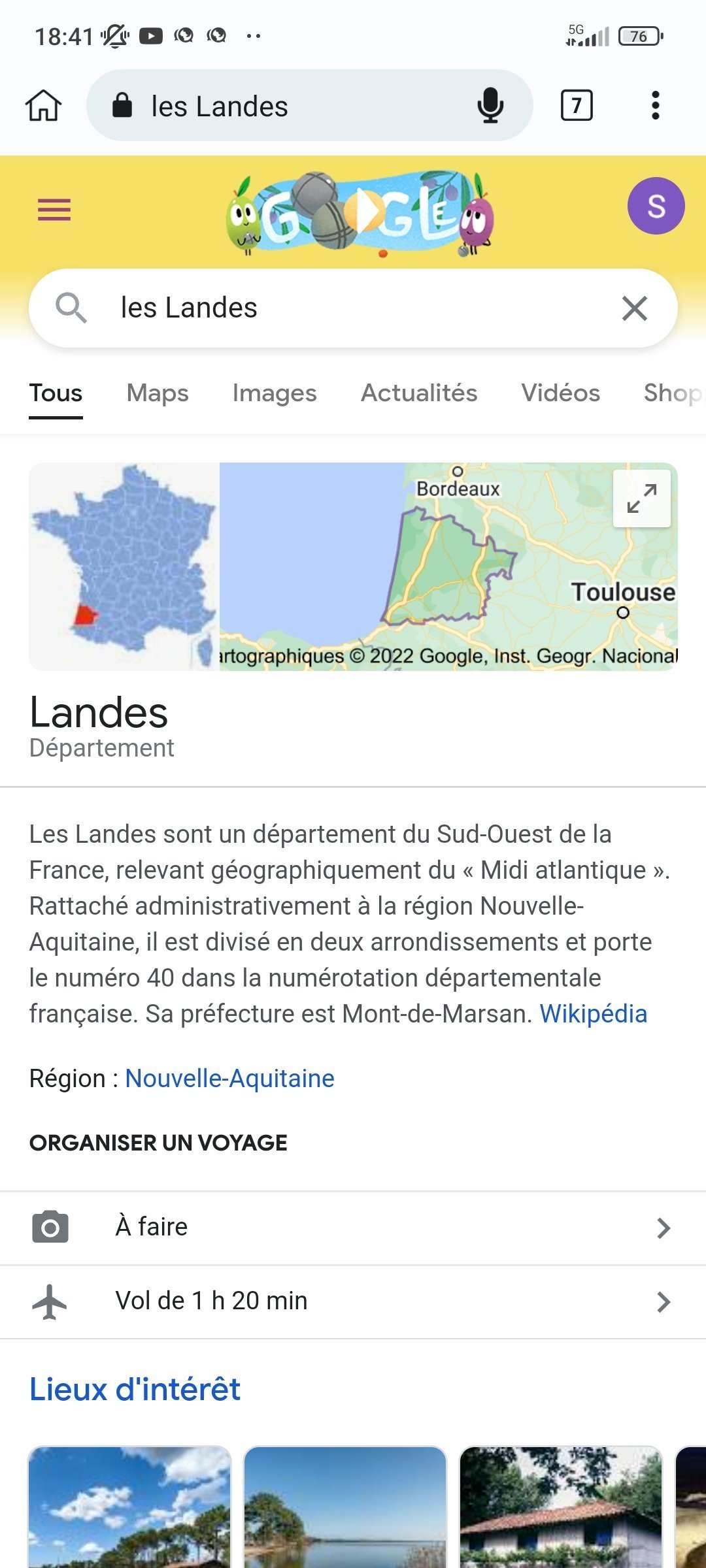
Task: Open the Wikipédia link
Action: (x=593, y=1014)
